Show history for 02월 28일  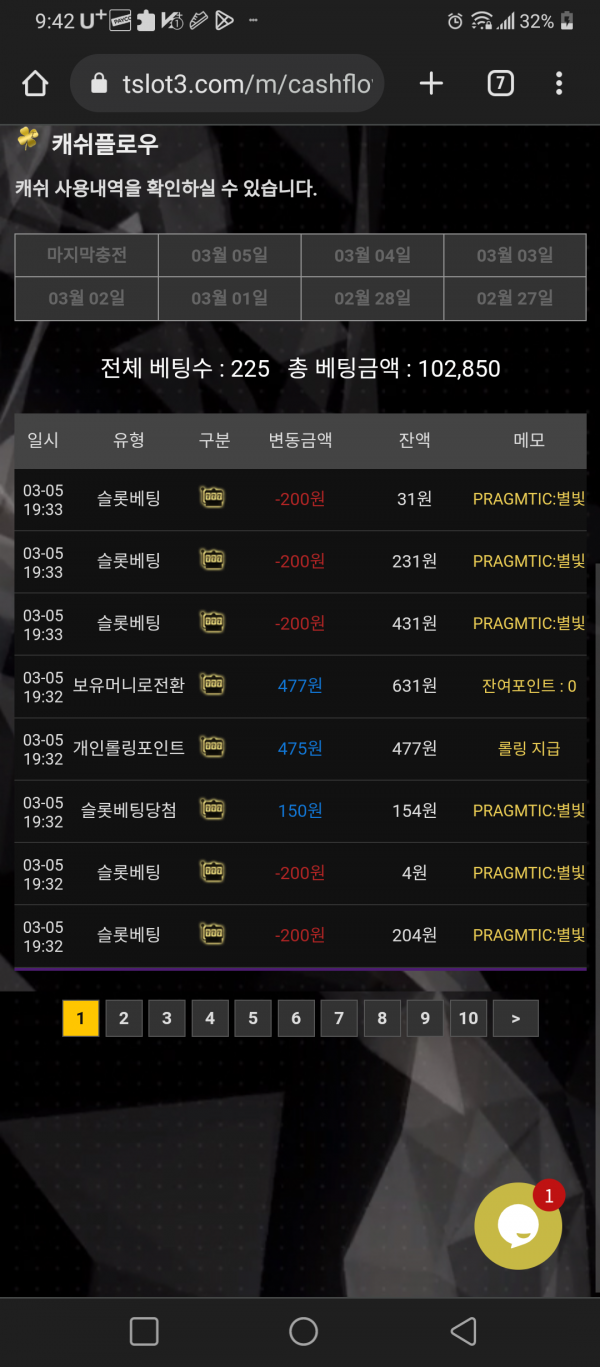pos(372,298)
